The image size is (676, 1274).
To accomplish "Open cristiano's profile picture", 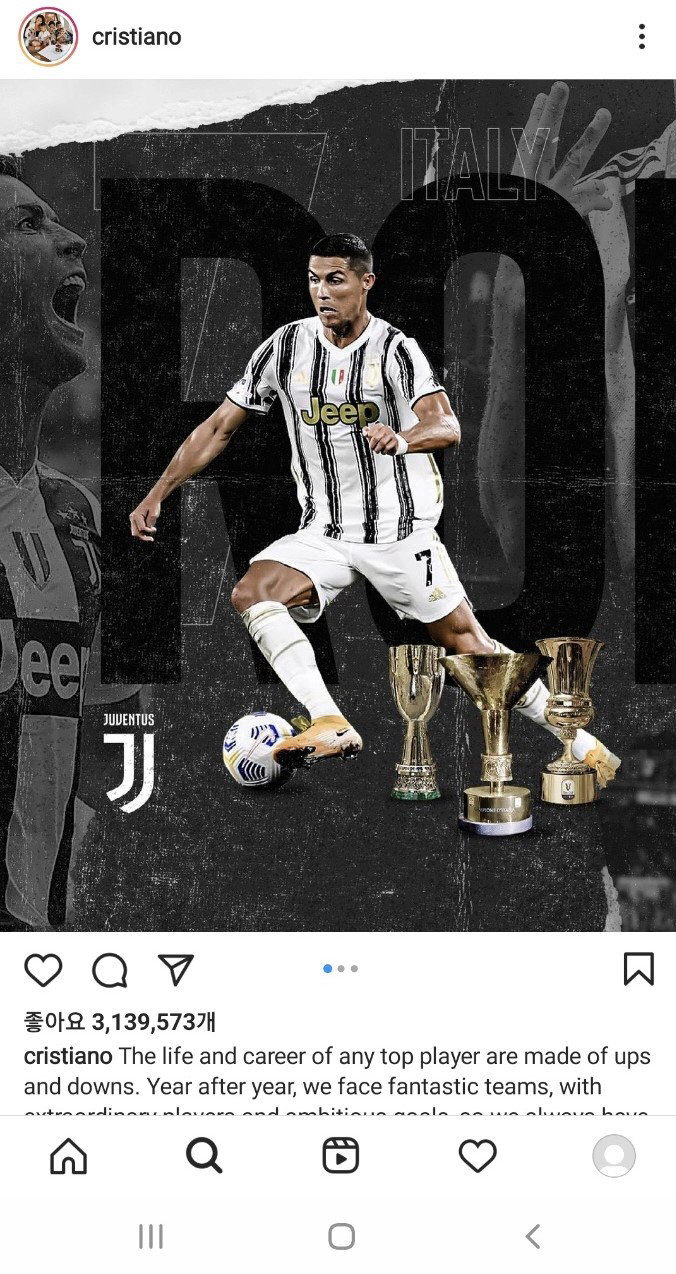I will tap(48, 37).
